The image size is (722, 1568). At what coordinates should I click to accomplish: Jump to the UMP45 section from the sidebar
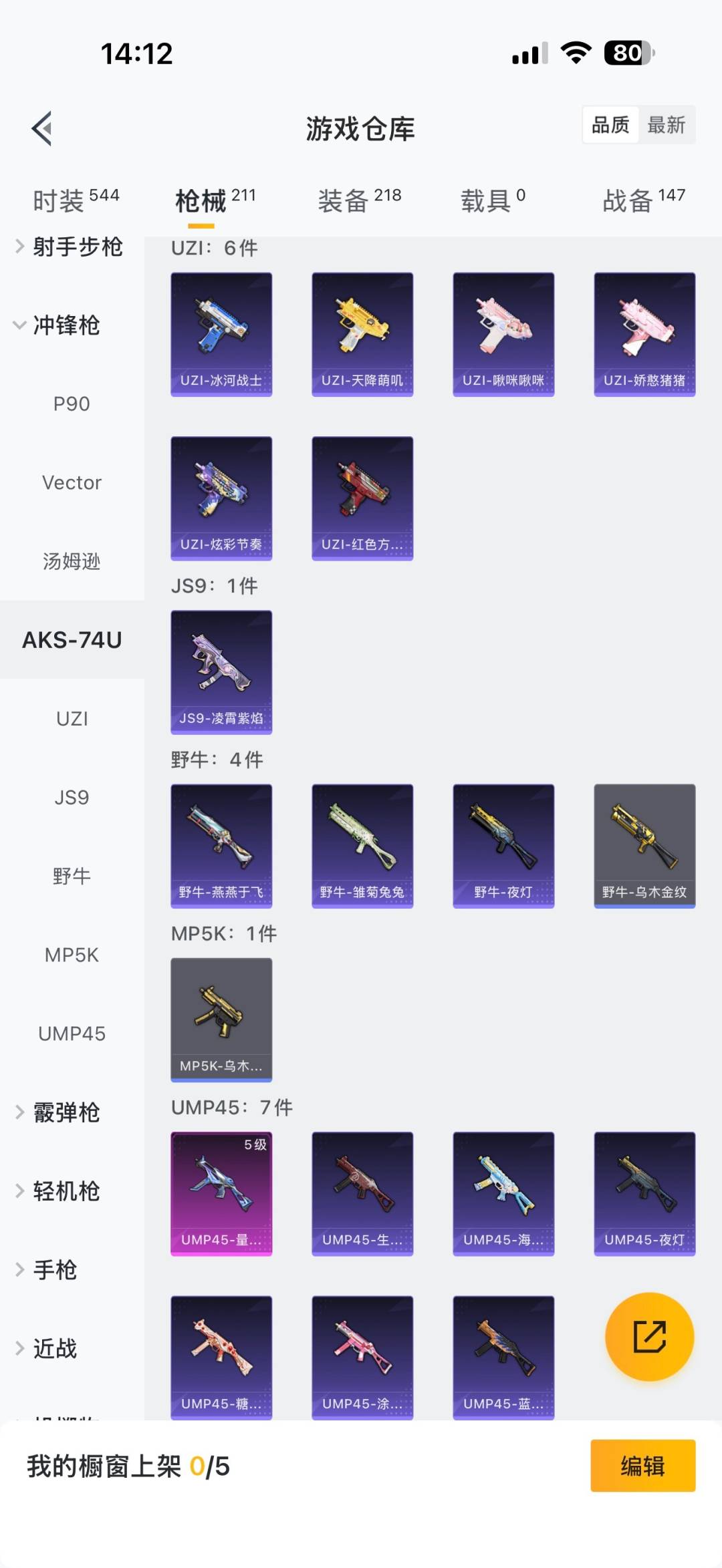tap(72, 1034)
